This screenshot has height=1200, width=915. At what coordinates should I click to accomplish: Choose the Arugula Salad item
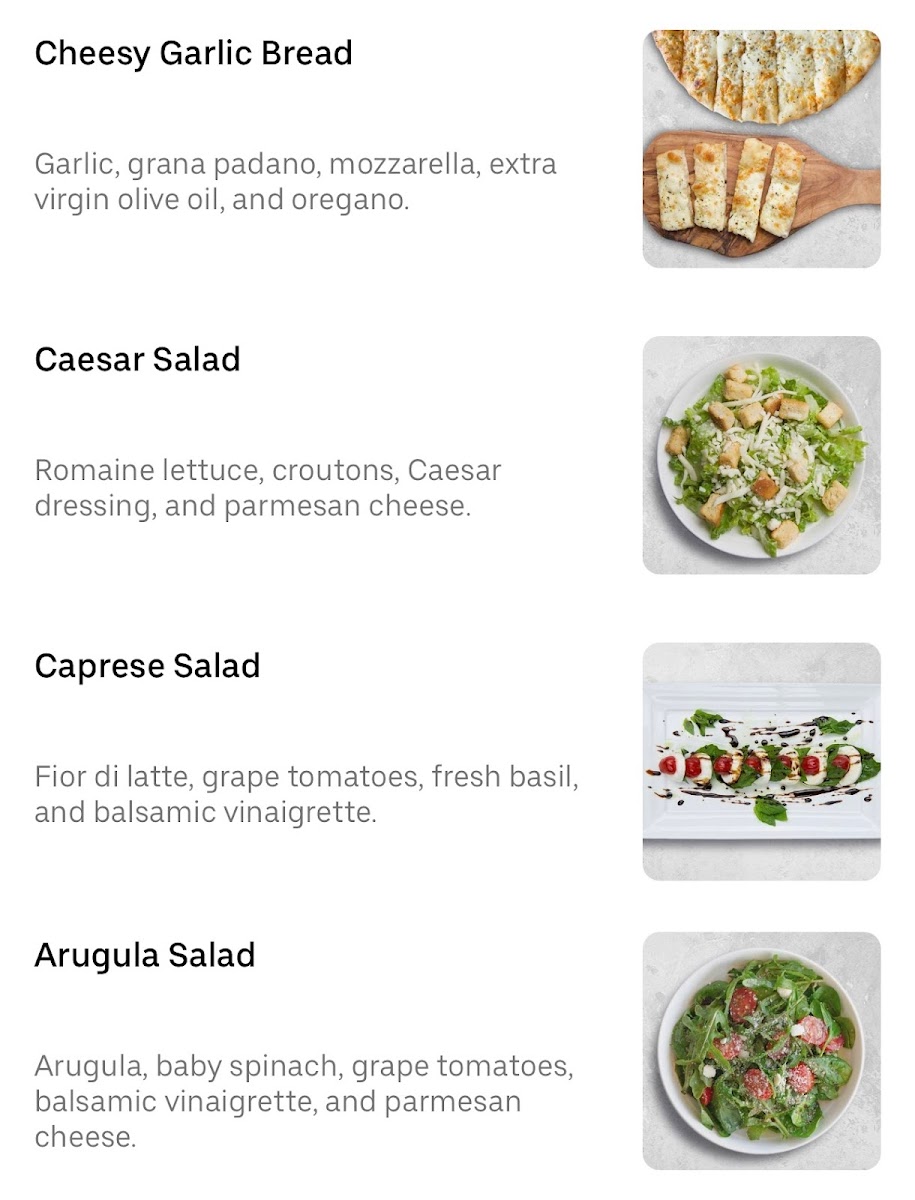point(145,955)
